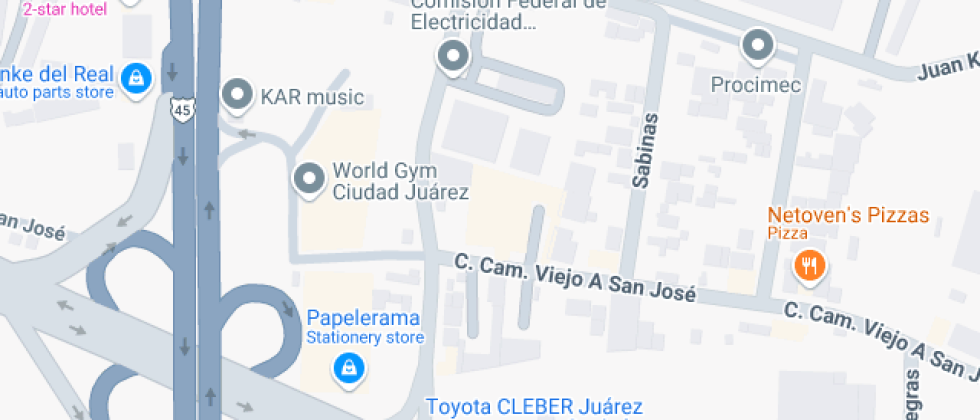The height and width of the screenshot is (420, 980).
Task: Select the World Gym Ciudad Juárez marker
Action: [308, 179]
